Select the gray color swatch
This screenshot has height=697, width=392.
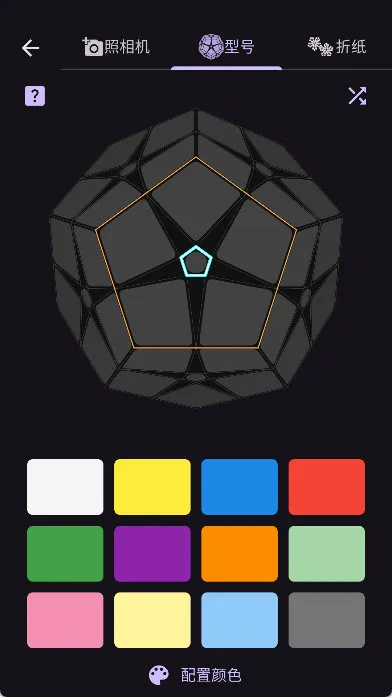[x=327, y=620]
